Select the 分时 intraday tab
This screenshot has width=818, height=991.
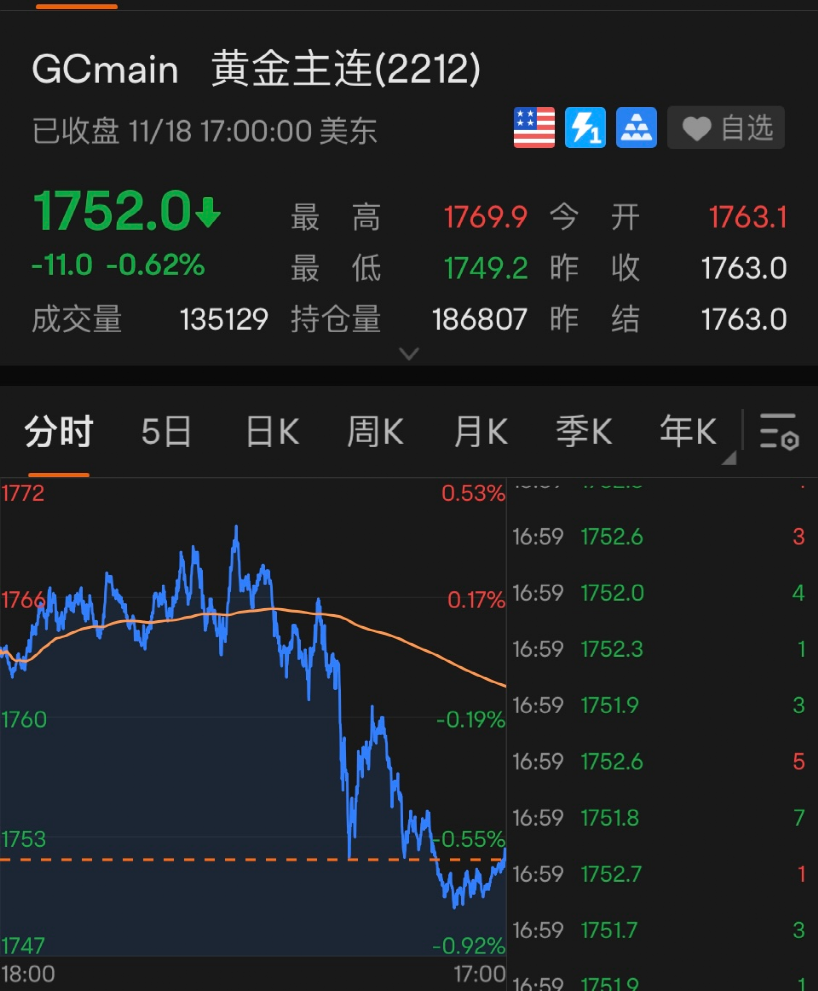(x=59, y=432)
